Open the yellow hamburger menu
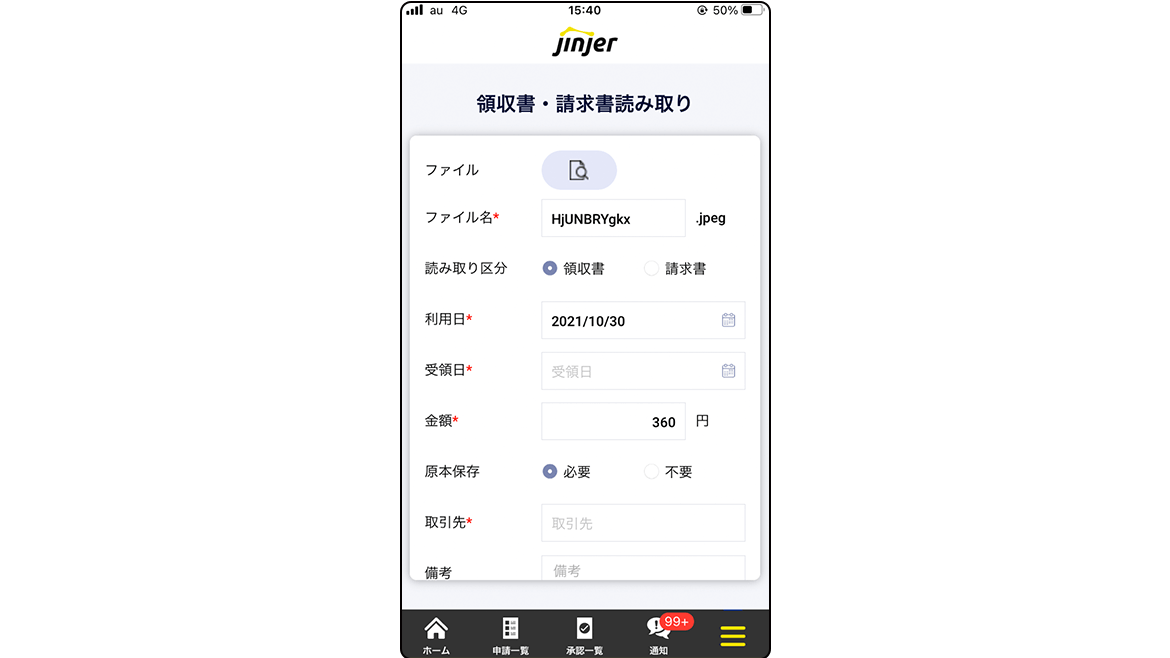 click(x=733, y=636)
